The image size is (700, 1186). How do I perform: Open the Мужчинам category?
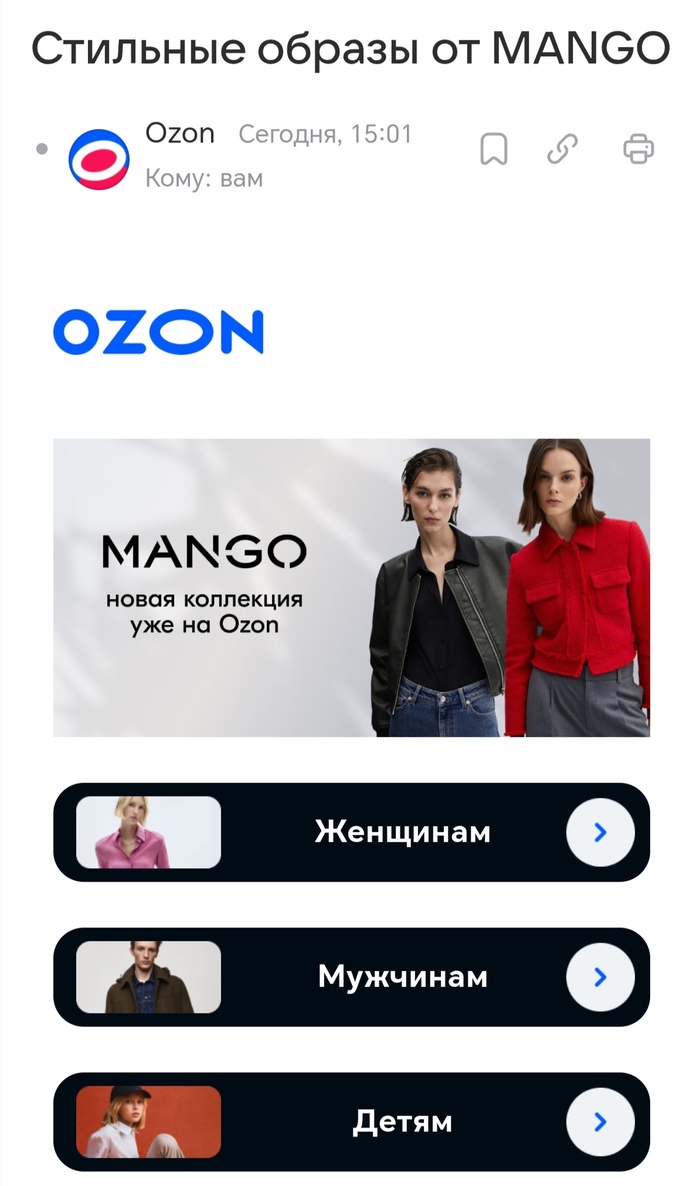(x=351, y=977)
